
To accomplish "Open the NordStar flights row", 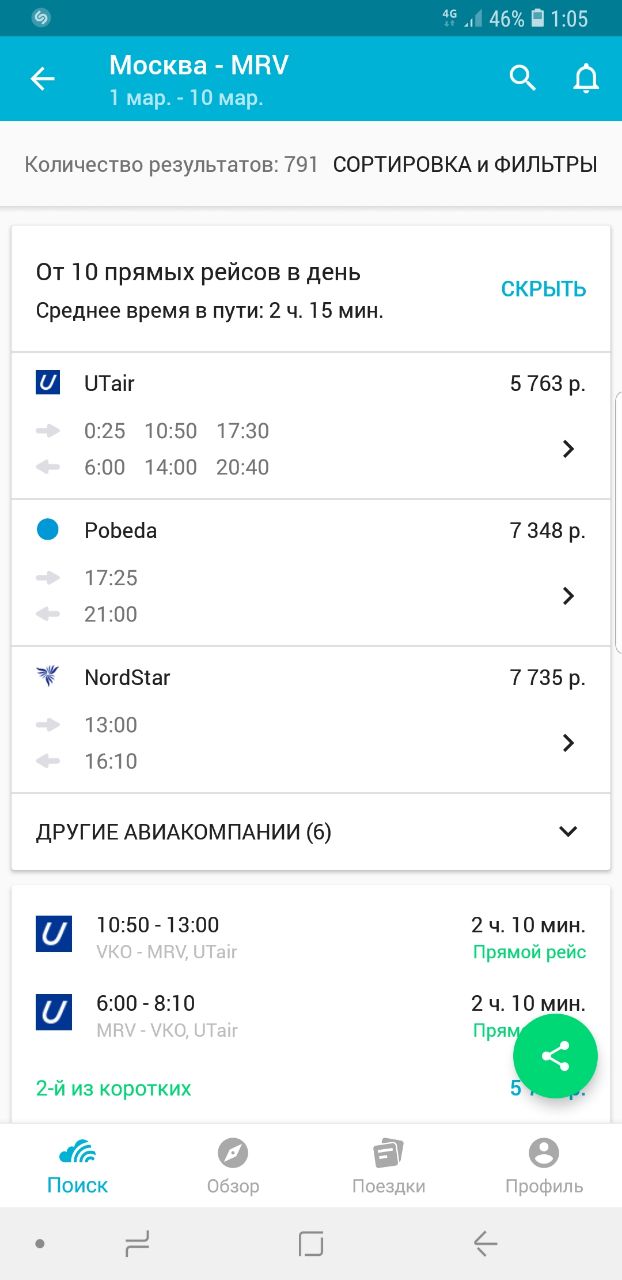I will tap(311, 720).
